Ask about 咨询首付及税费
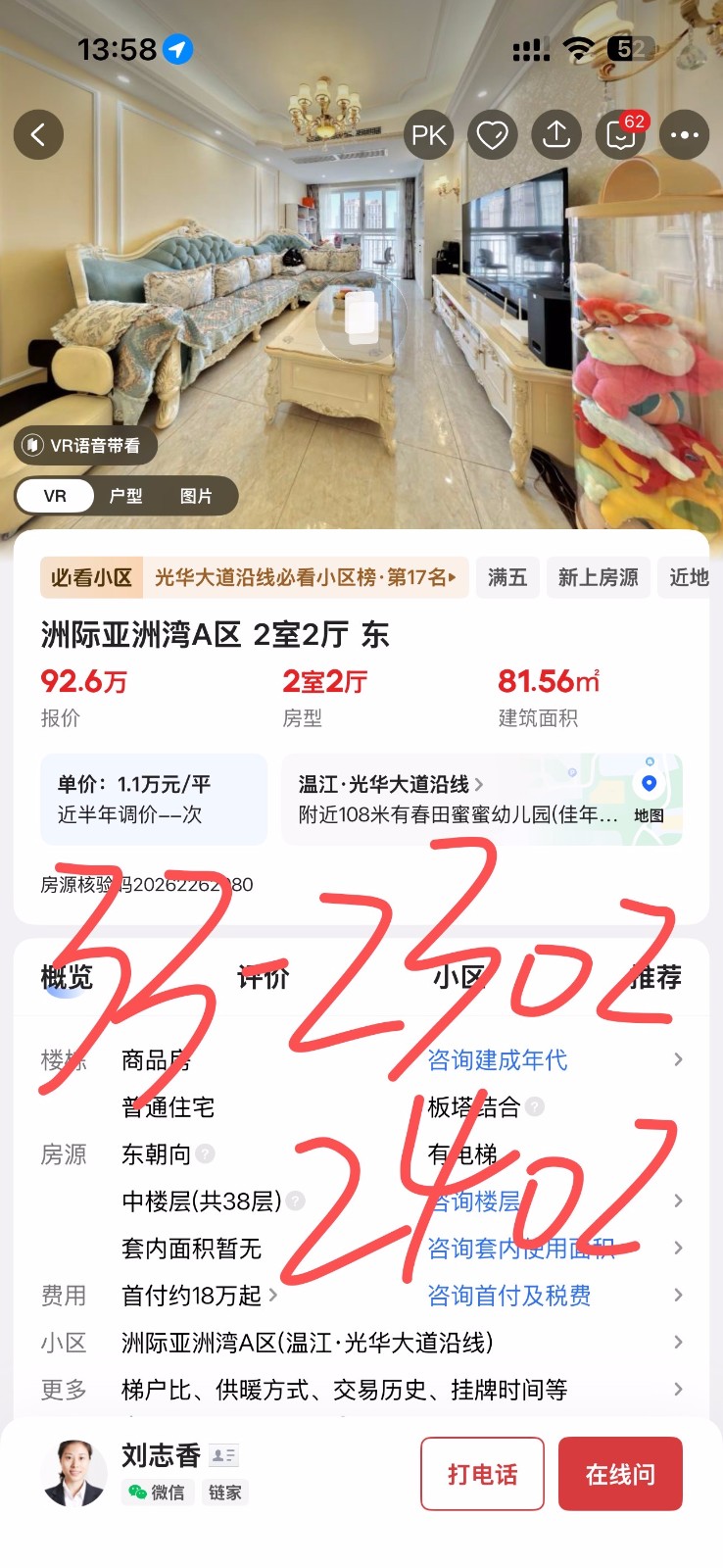The width and height of the screenshot is (723, 1568). (x=509, y=1296)
